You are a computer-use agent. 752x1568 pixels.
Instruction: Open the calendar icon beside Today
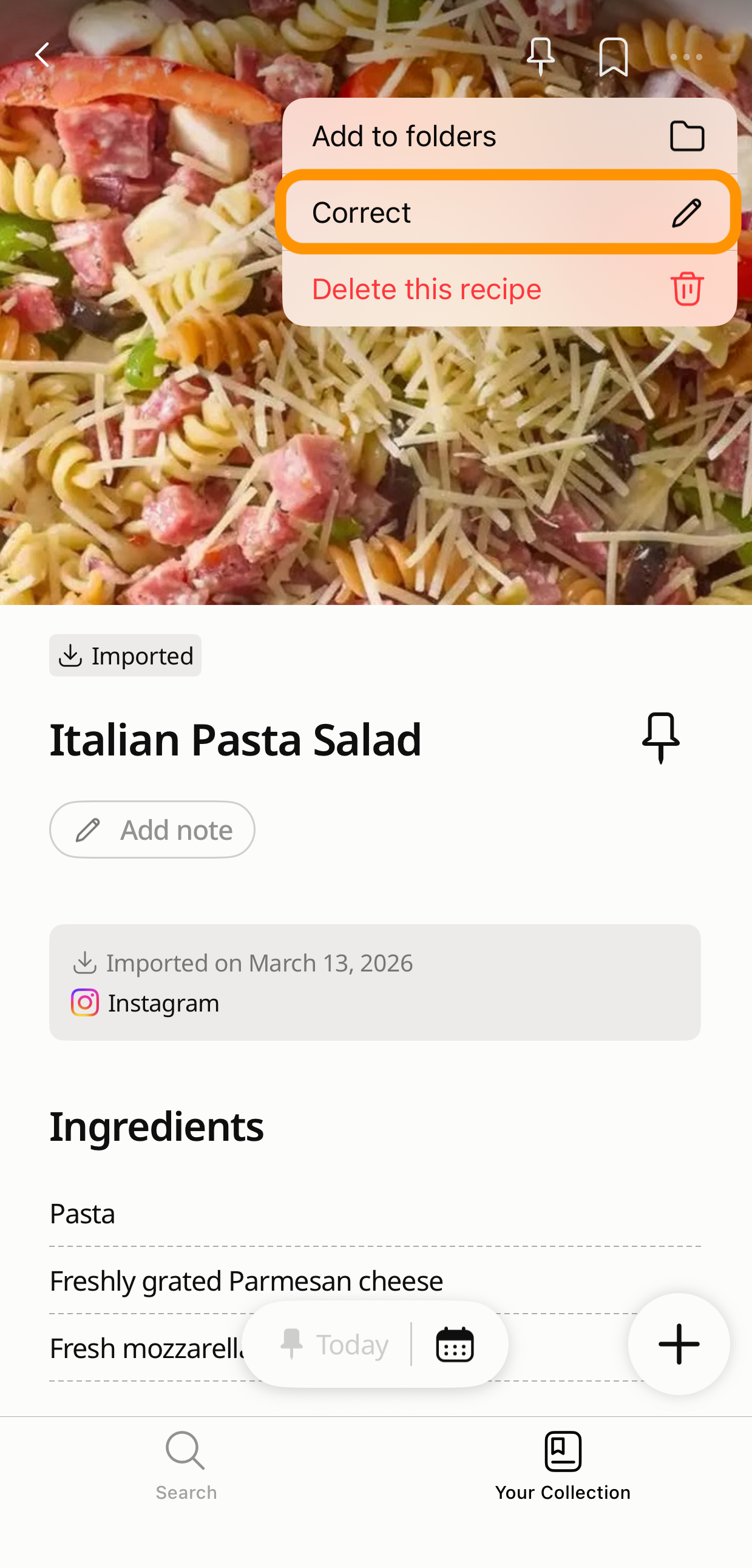(x=455, y=1344)
